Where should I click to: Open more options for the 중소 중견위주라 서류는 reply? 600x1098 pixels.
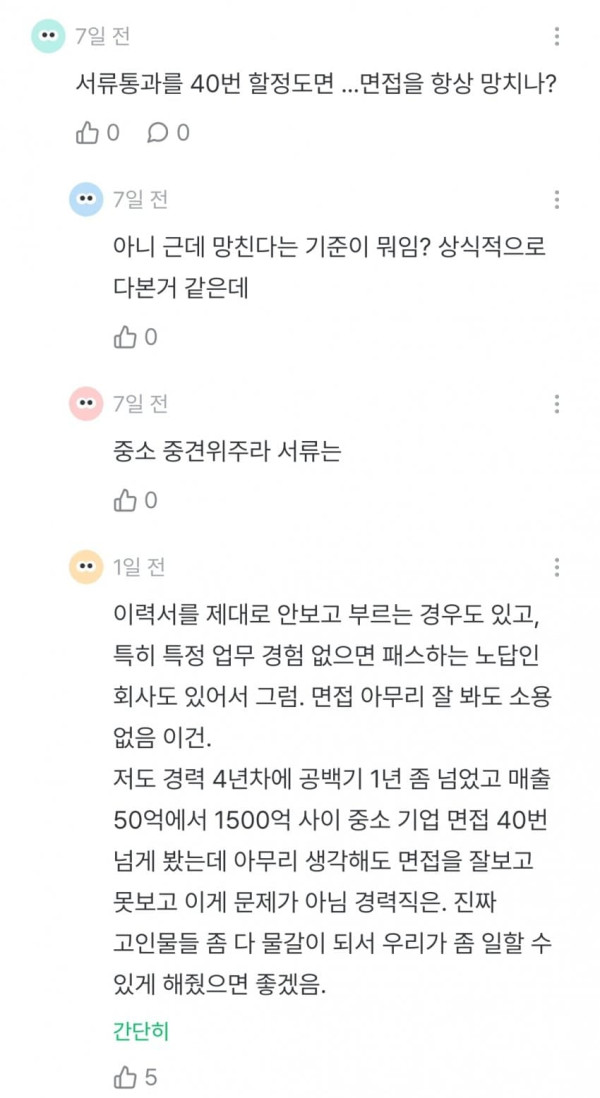pos(557,404)
